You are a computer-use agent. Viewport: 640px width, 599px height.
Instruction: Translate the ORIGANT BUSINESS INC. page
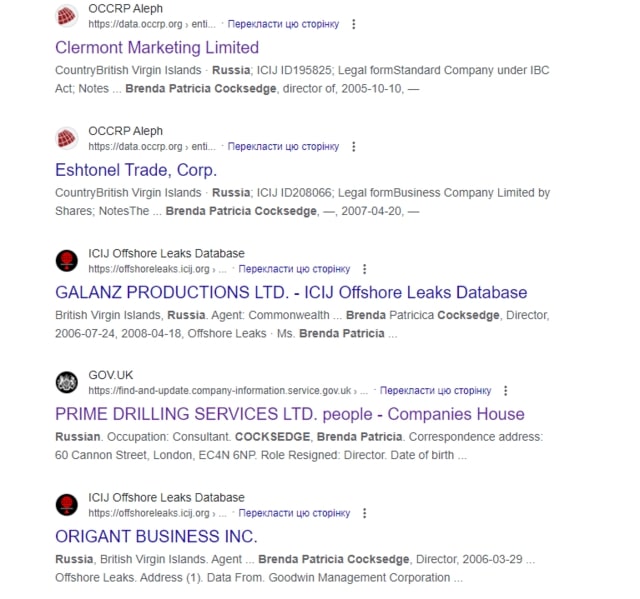point(295,513)
